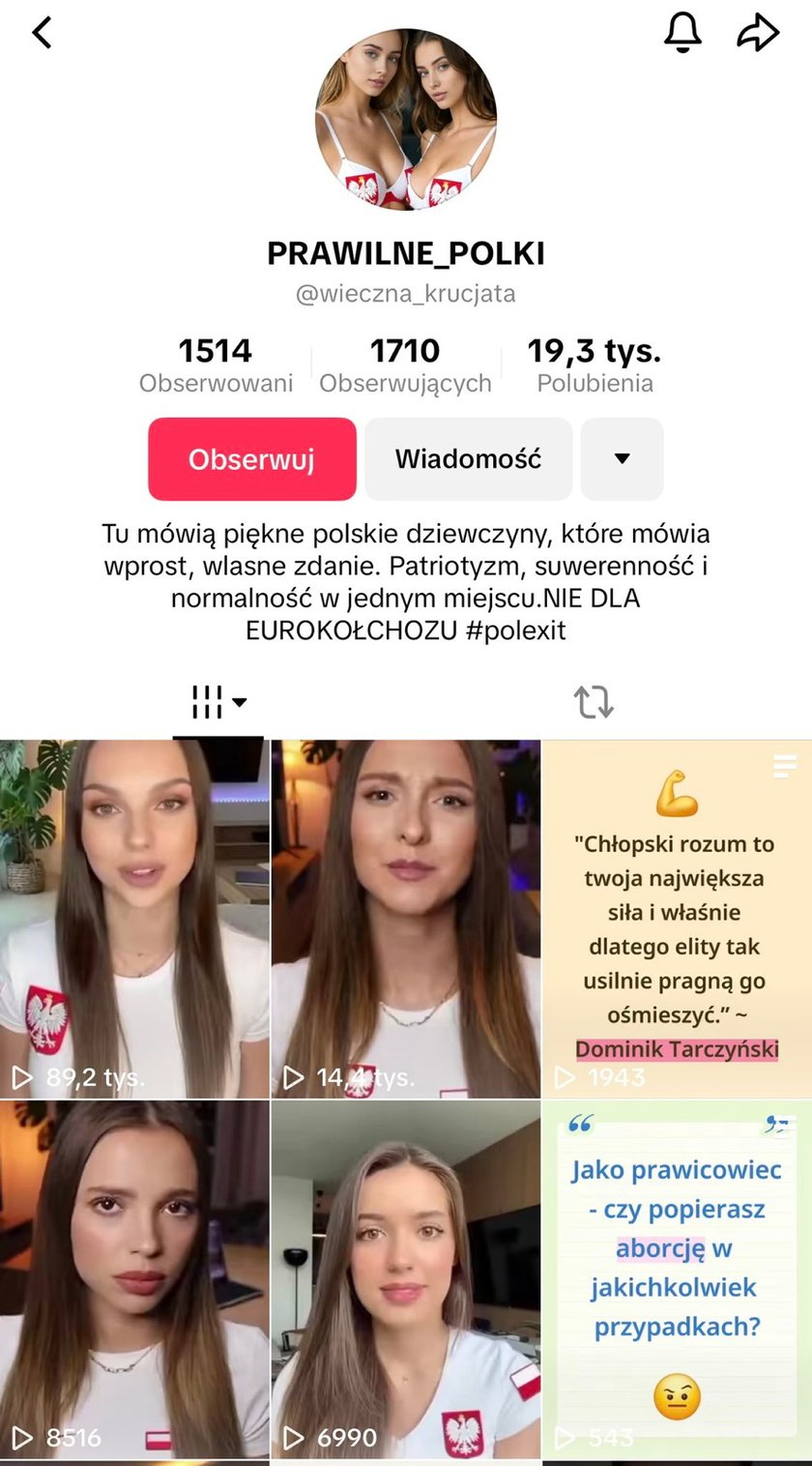Open the Obserwowani following list
The width and height of the screenshot is (812, 1466).
pos(216,365)
